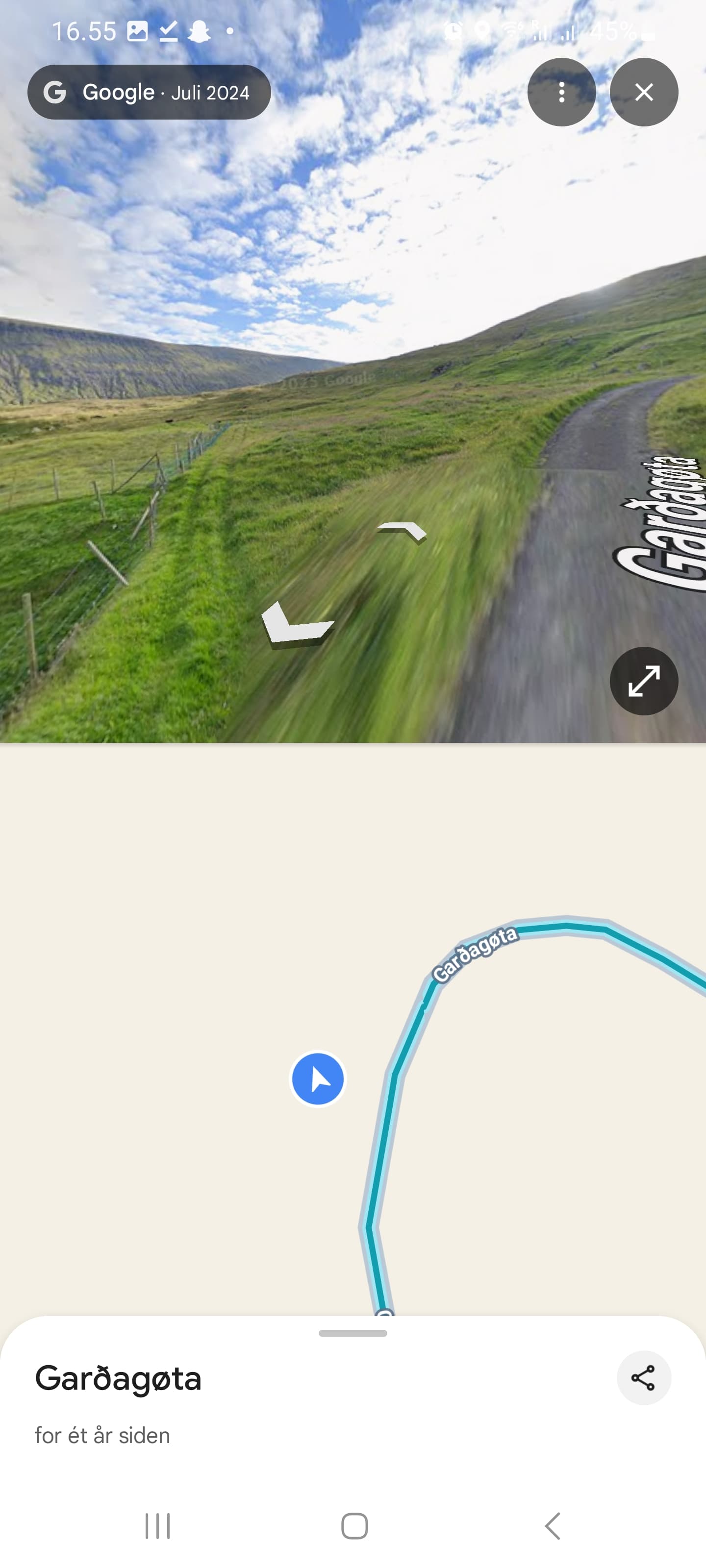Move along the farther Street View arrow
The width and height of the screenshot is (706, 1568).
point(403,531)
